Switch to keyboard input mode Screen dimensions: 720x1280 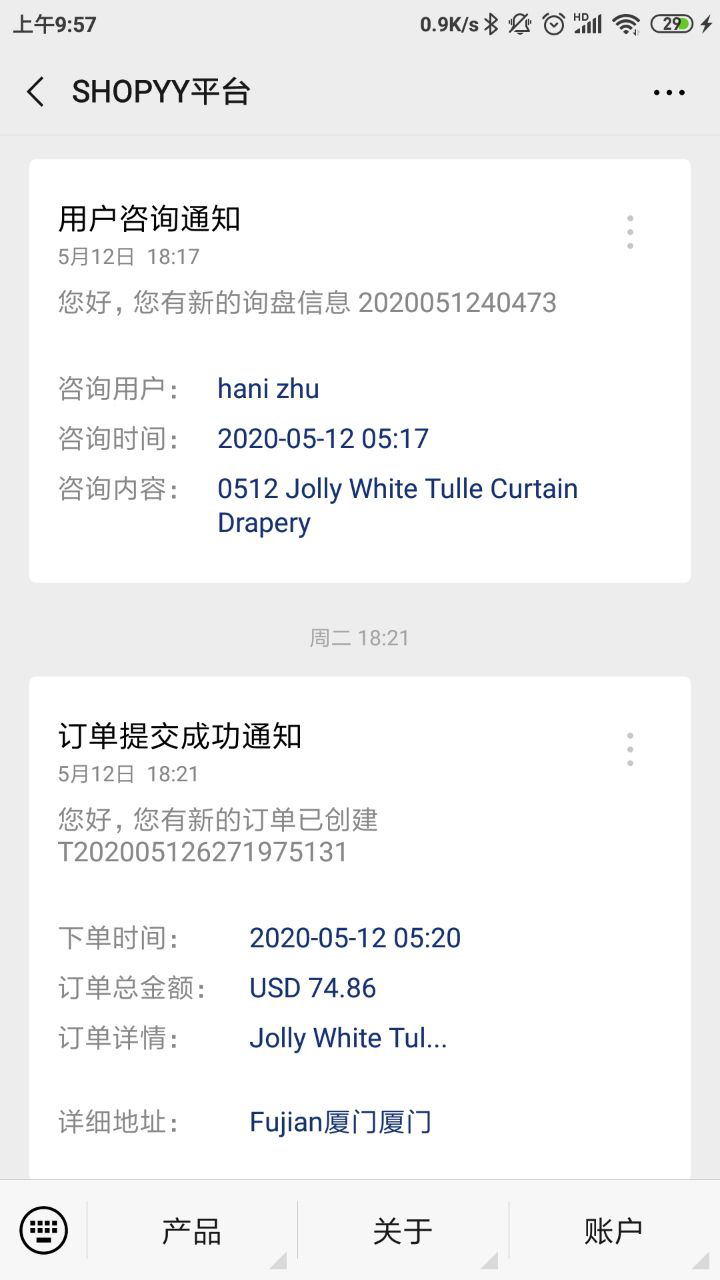click(44, 1230)
